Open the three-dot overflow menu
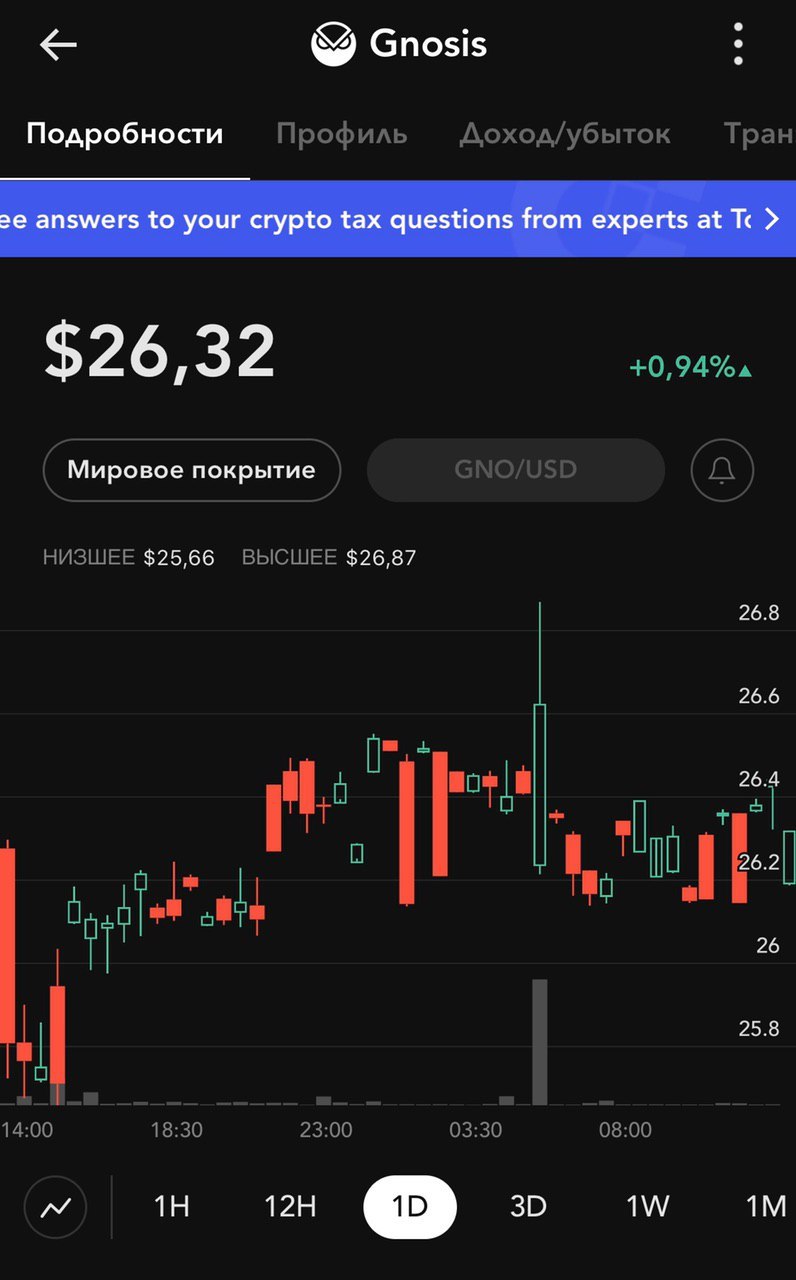The width and height of the screenshot is (796, 1280). [x=738, y=45]
